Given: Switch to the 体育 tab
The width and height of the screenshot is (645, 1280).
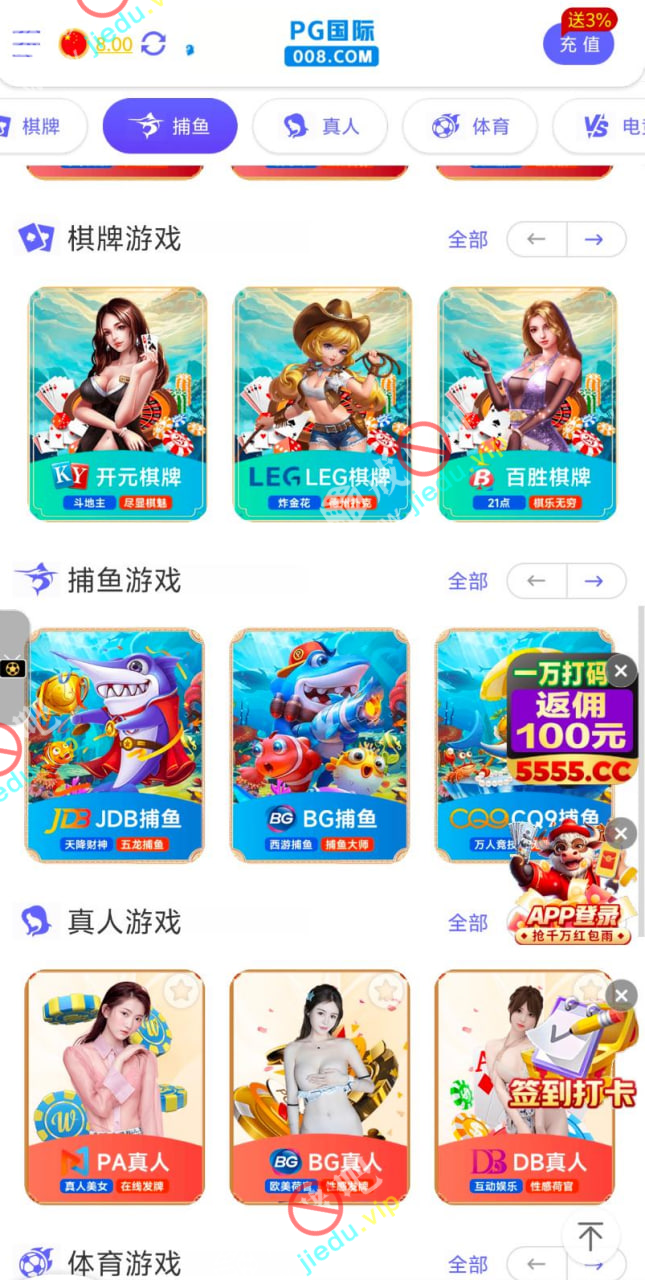Looking at the screenshot, I should [470, 127].
